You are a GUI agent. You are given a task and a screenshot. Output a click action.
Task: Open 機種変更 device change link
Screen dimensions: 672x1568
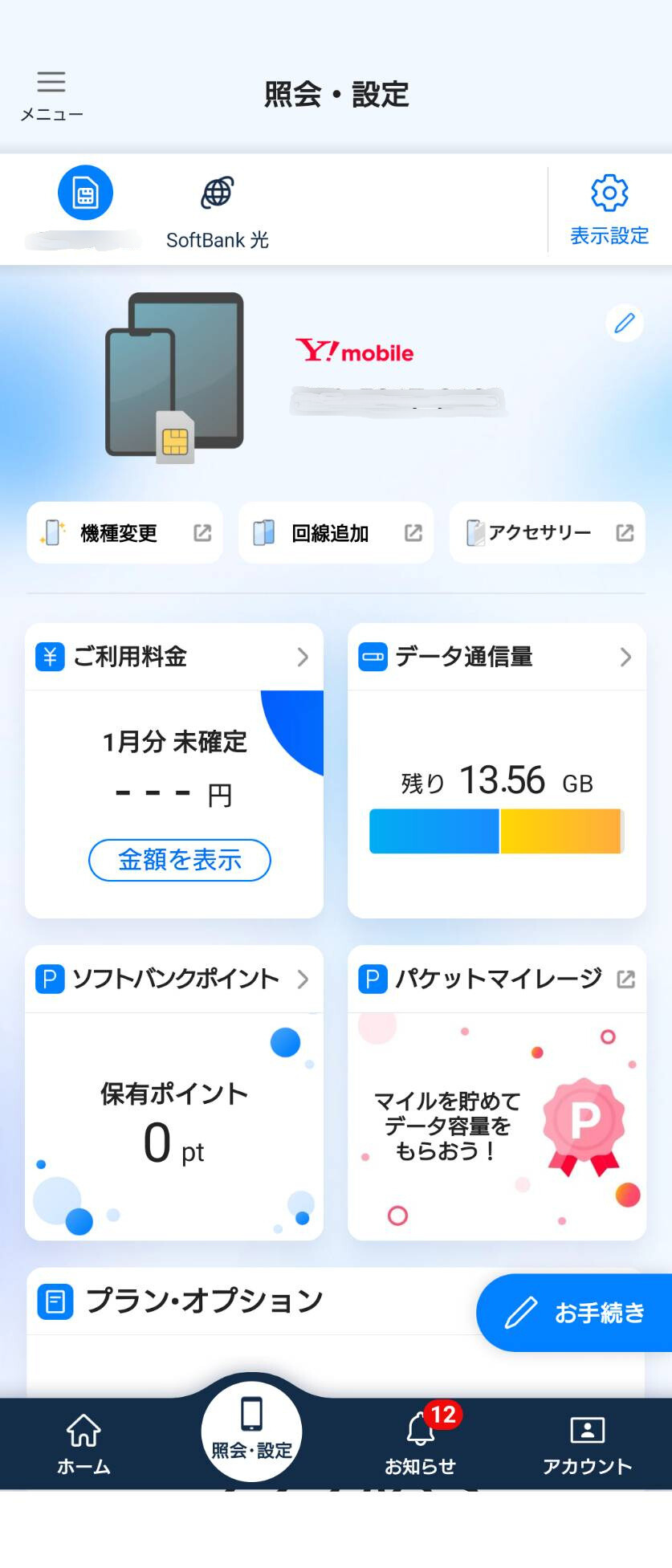pyautogui.click(x=124, y=533)
